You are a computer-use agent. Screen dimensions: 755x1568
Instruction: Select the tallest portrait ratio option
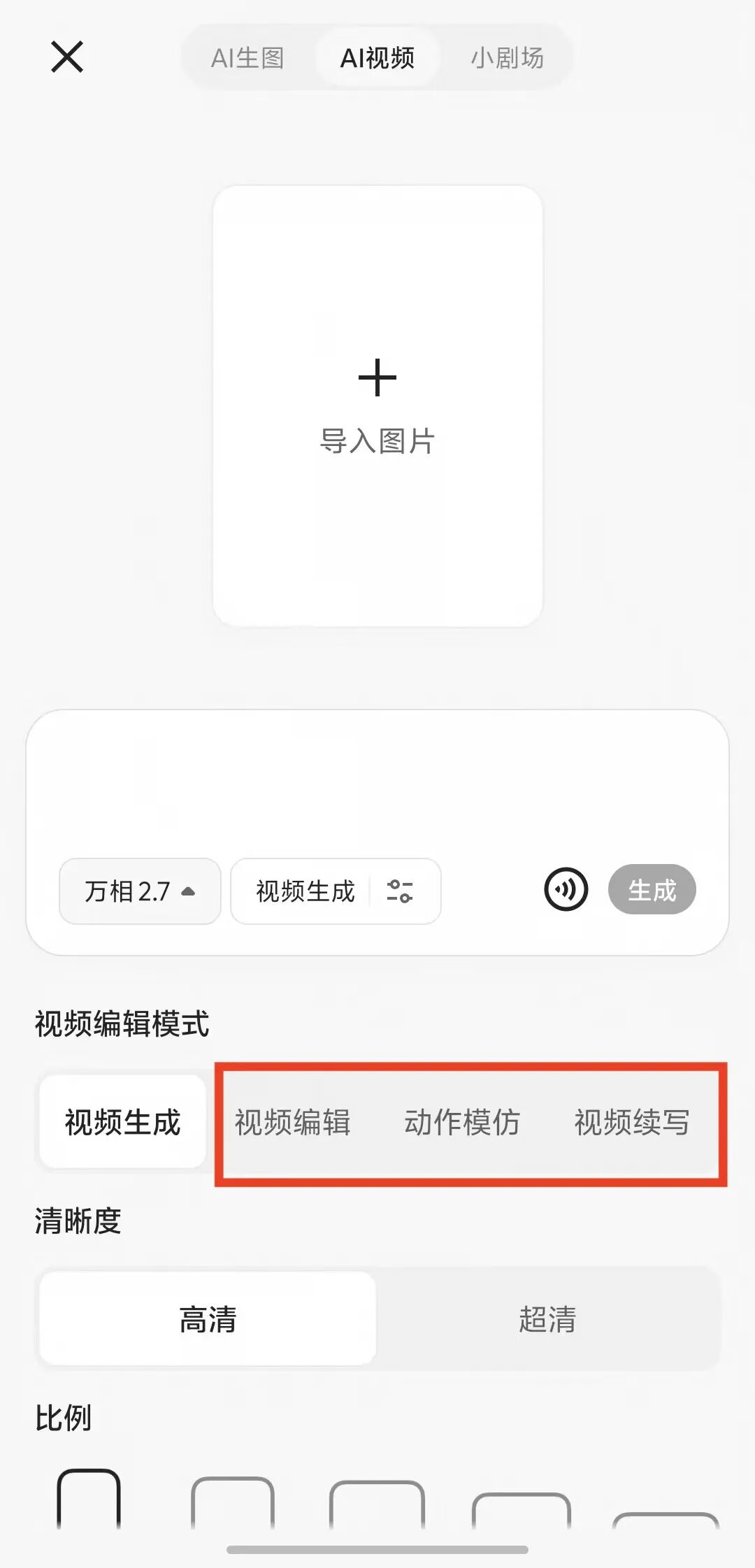(x=89, y=1499)
